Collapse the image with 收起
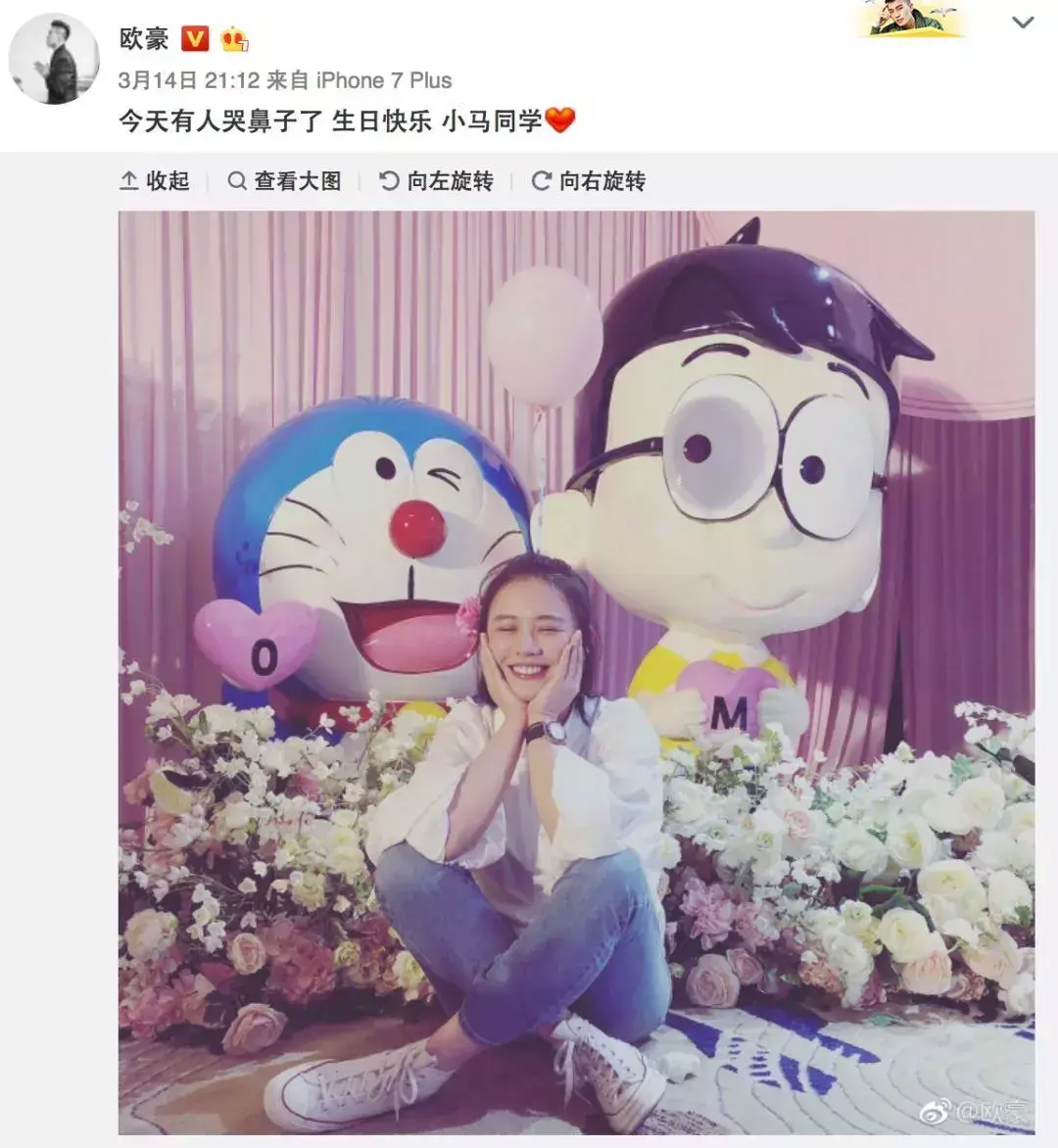This screenshot has height=1148, width=1058. tap(155, 181)
